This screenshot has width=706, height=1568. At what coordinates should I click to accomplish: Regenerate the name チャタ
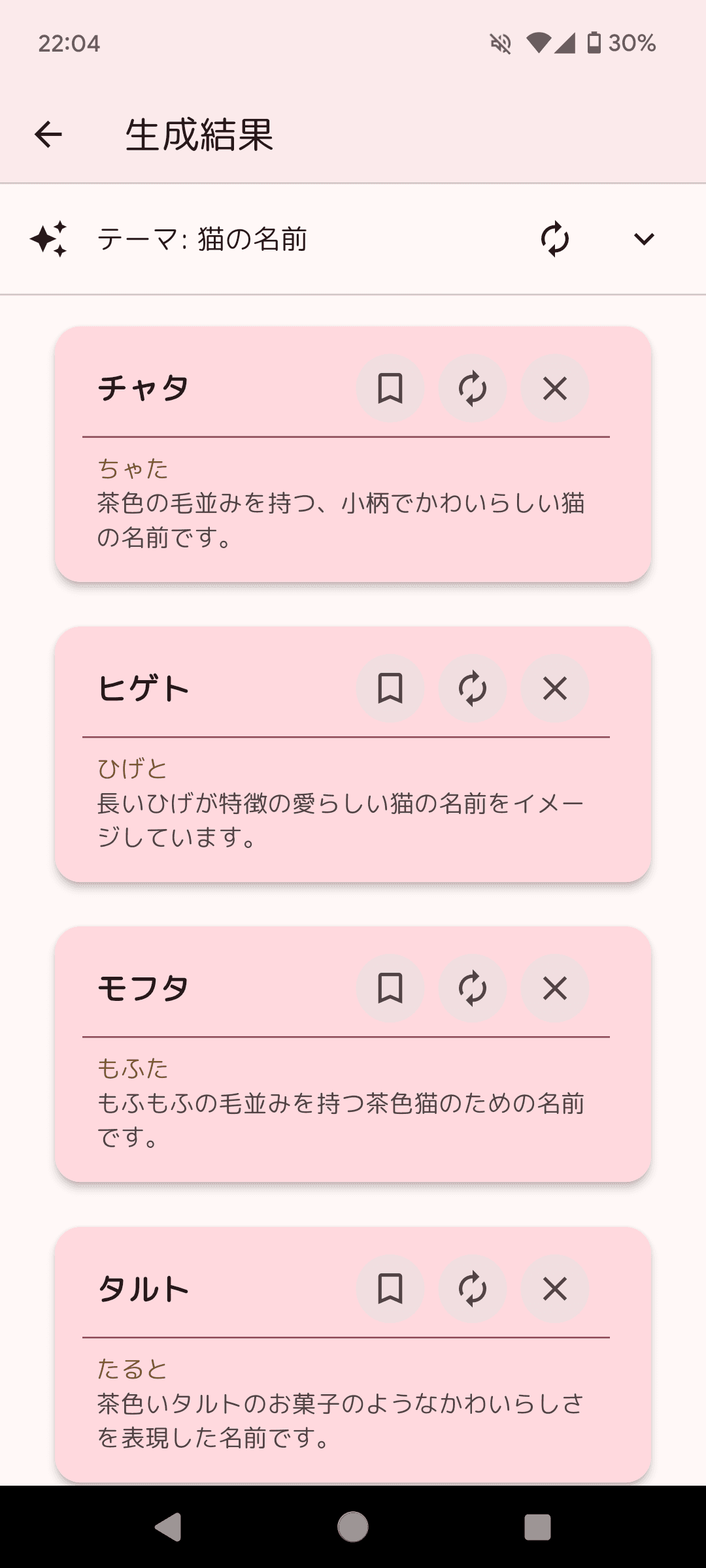click(473, 389)
